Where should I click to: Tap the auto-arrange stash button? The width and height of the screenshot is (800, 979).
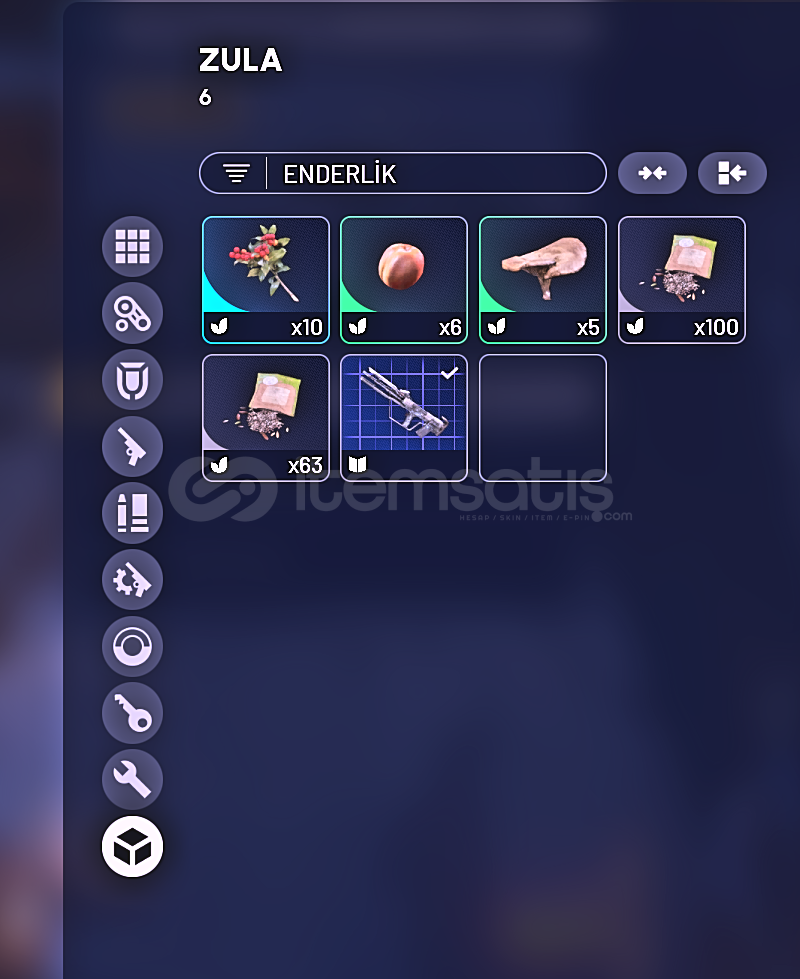731,173
